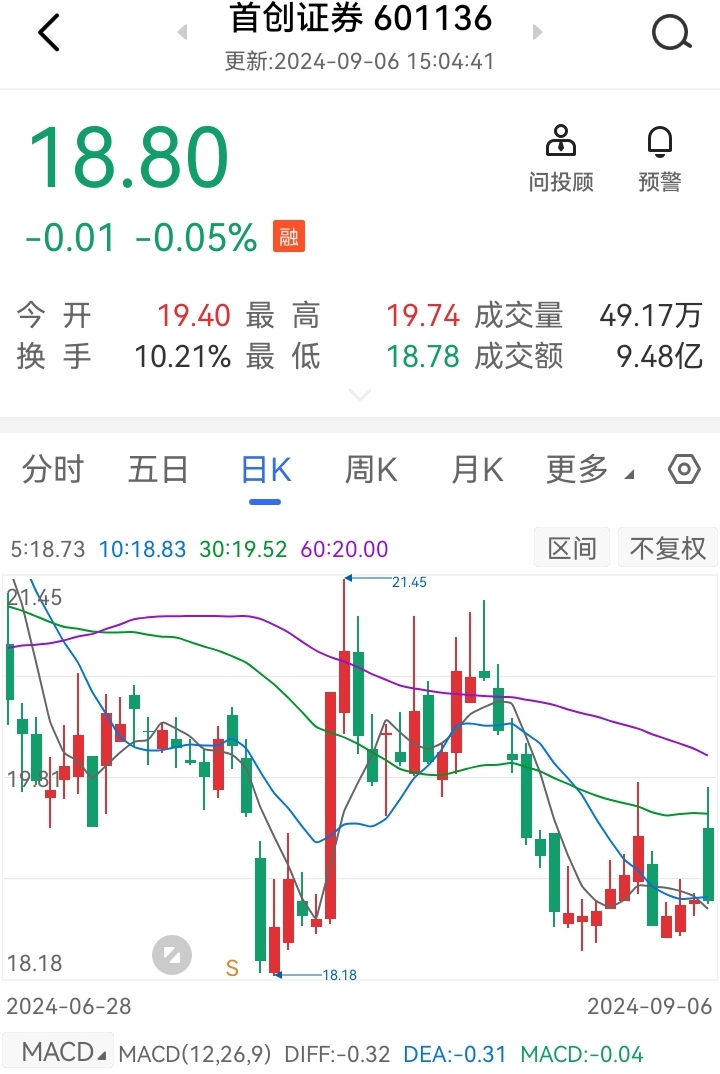Open the search magnifier icon

pyautogui.click(x=671, y=32)
